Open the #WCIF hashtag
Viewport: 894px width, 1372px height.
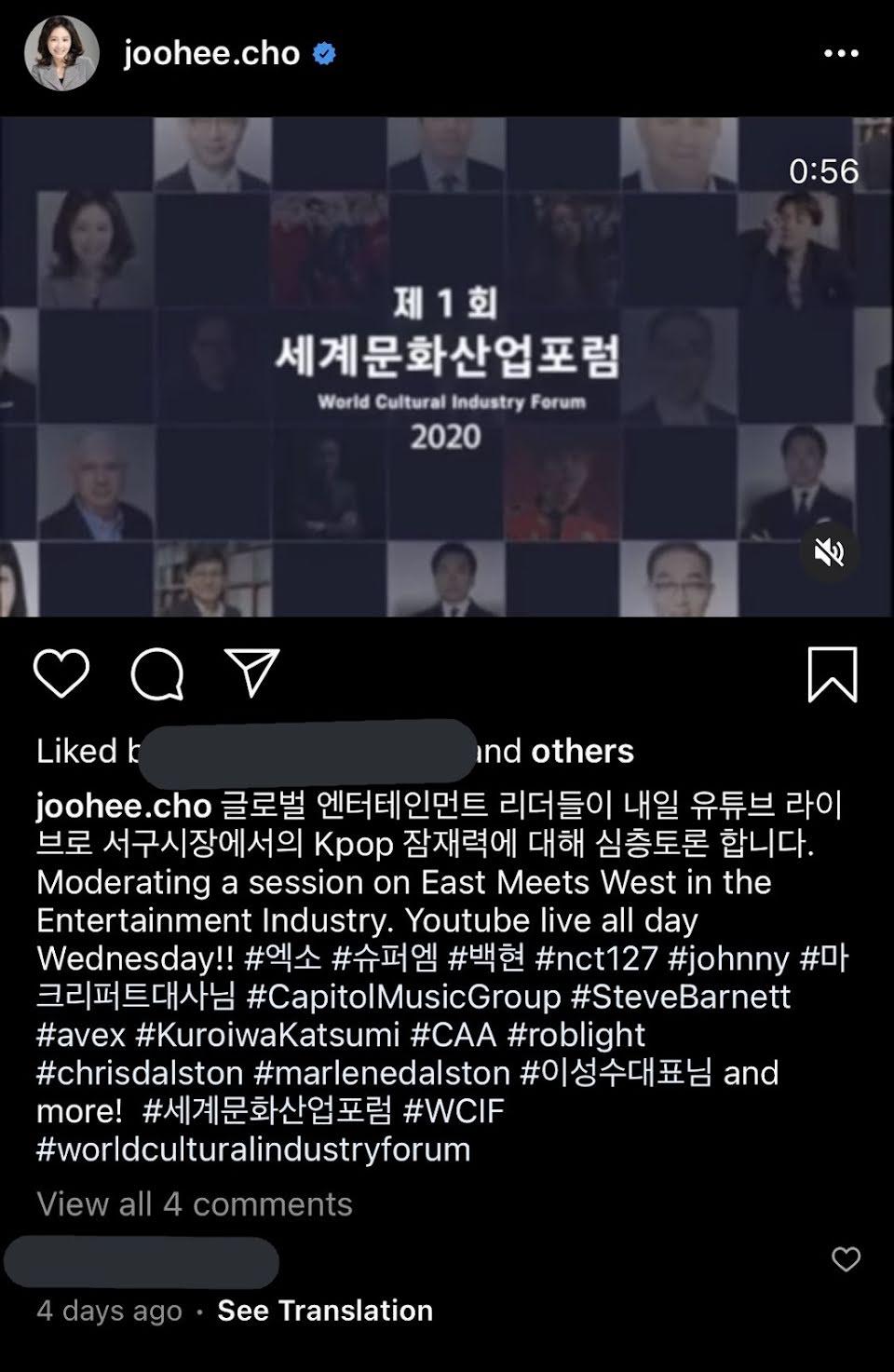454,1110
